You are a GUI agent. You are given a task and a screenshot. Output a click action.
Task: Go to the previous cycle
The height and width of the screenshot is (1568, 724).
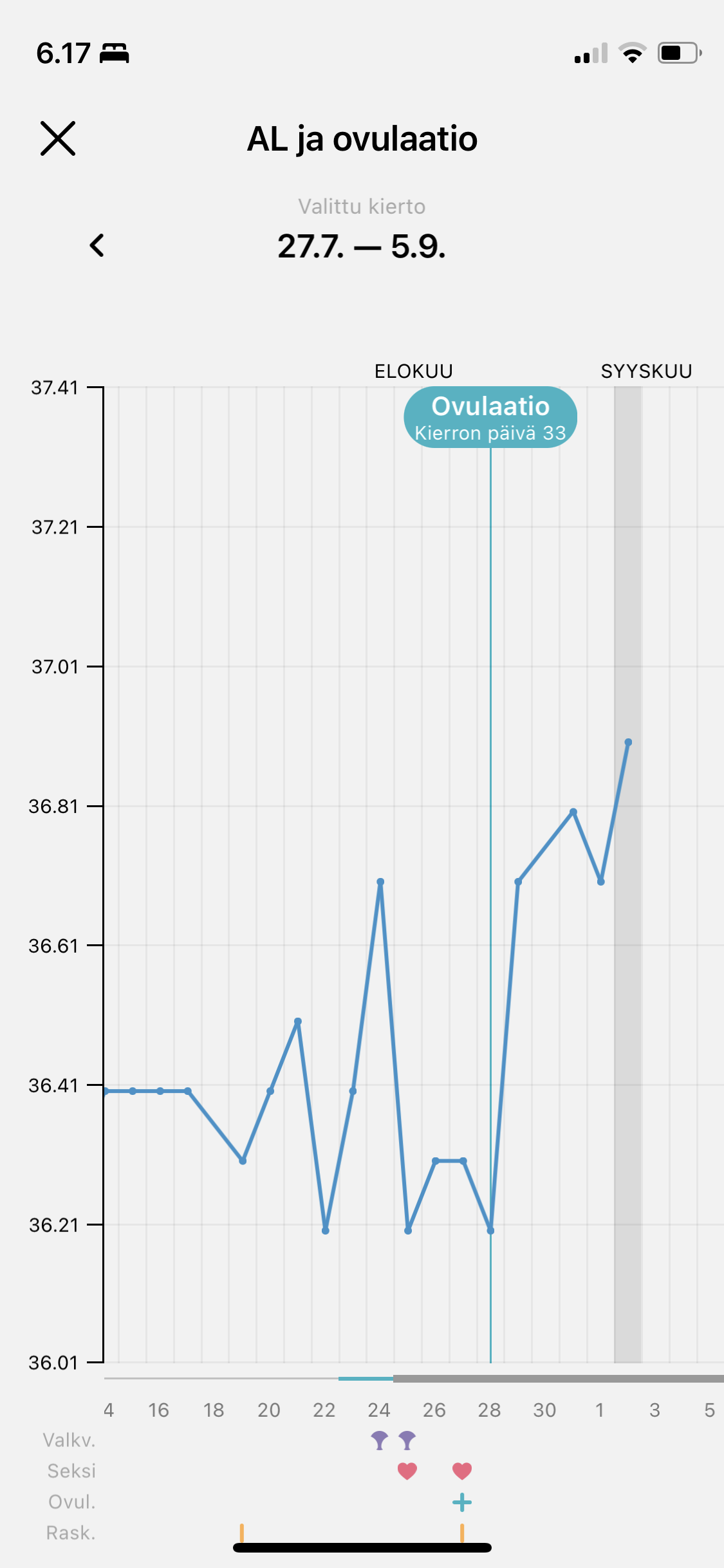(97, 245)
